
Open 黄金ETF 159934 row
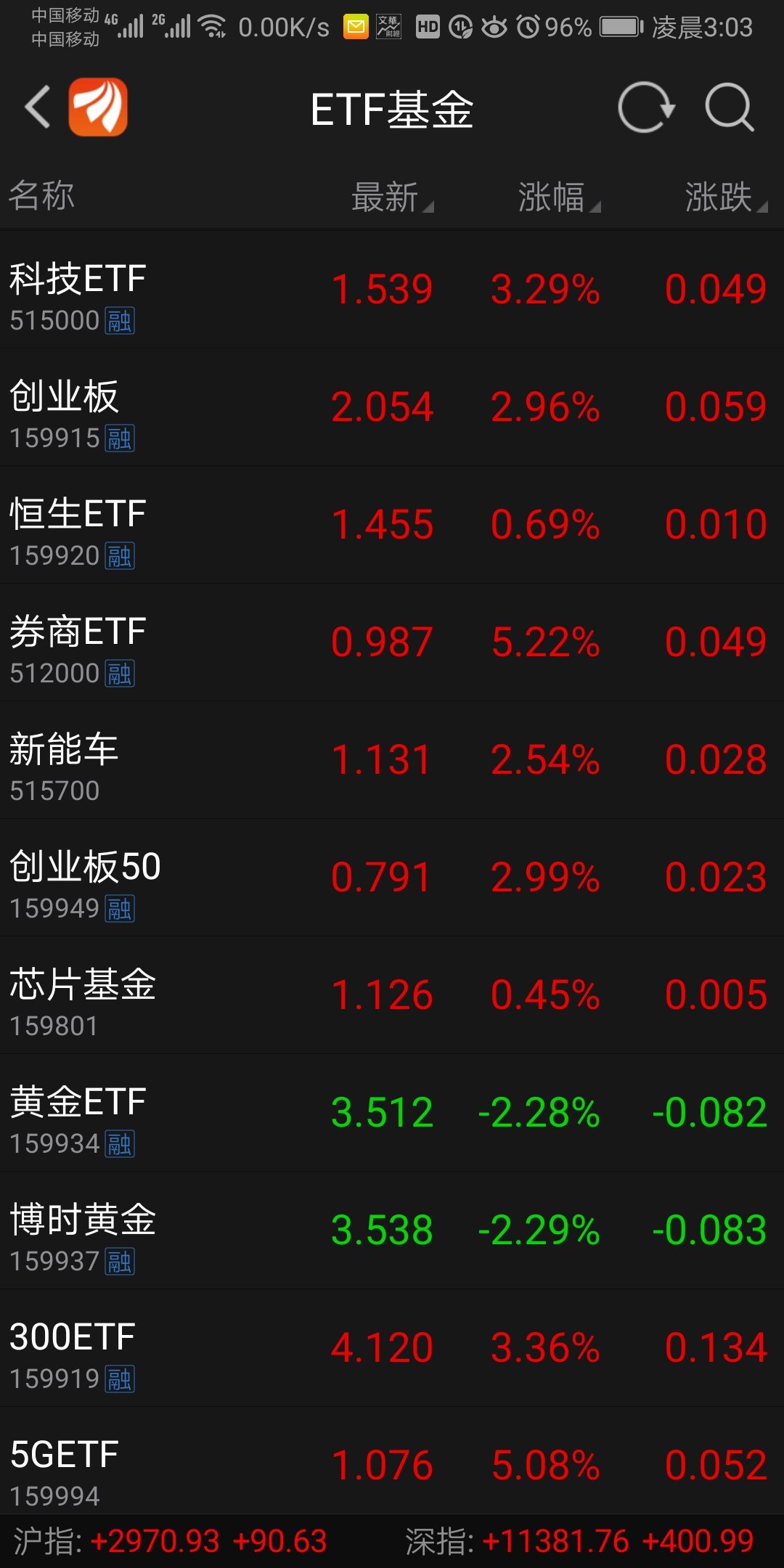(392, 1114)
